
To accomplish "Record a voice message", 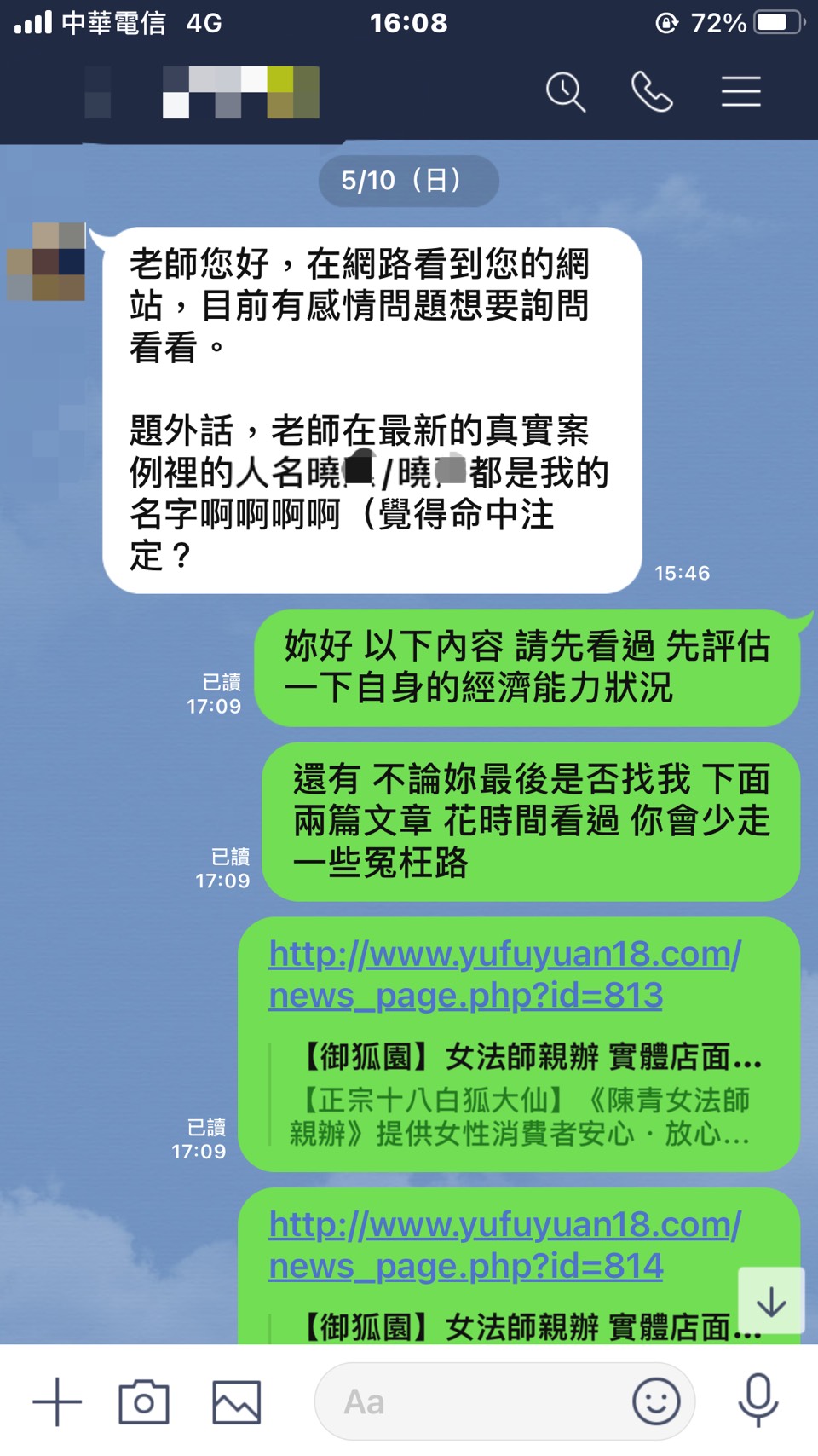I will pos(758,1400).
